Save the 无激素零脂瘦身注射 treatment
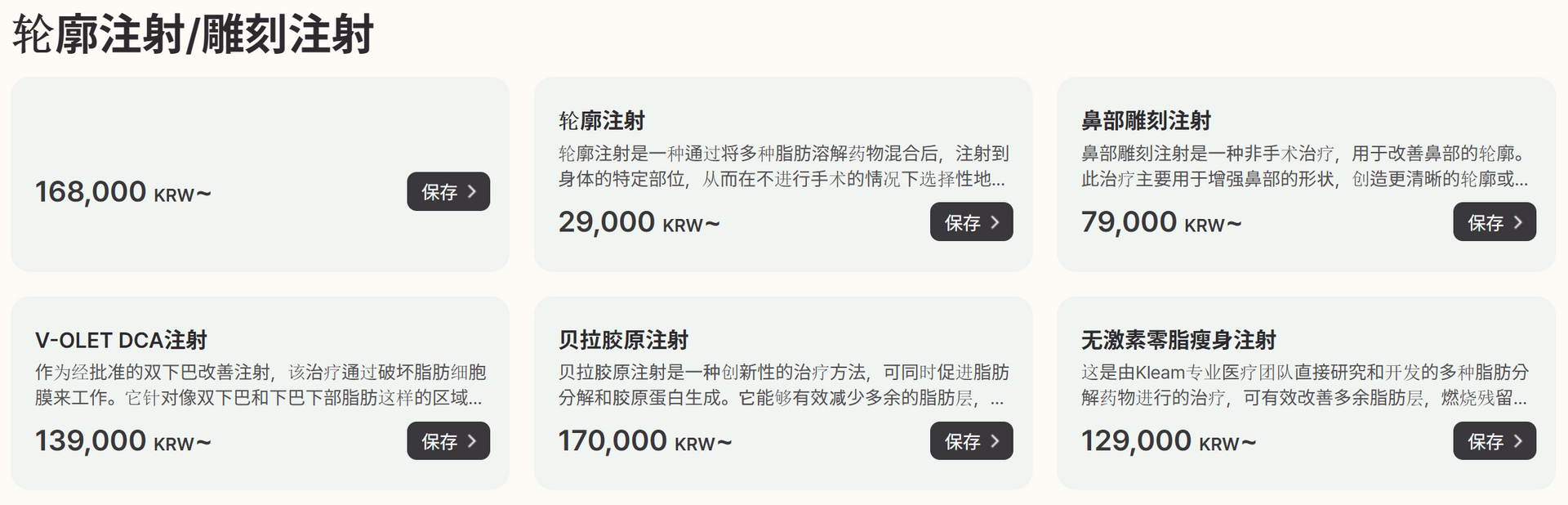1568x505 pixels. [x=1494, y=441]
